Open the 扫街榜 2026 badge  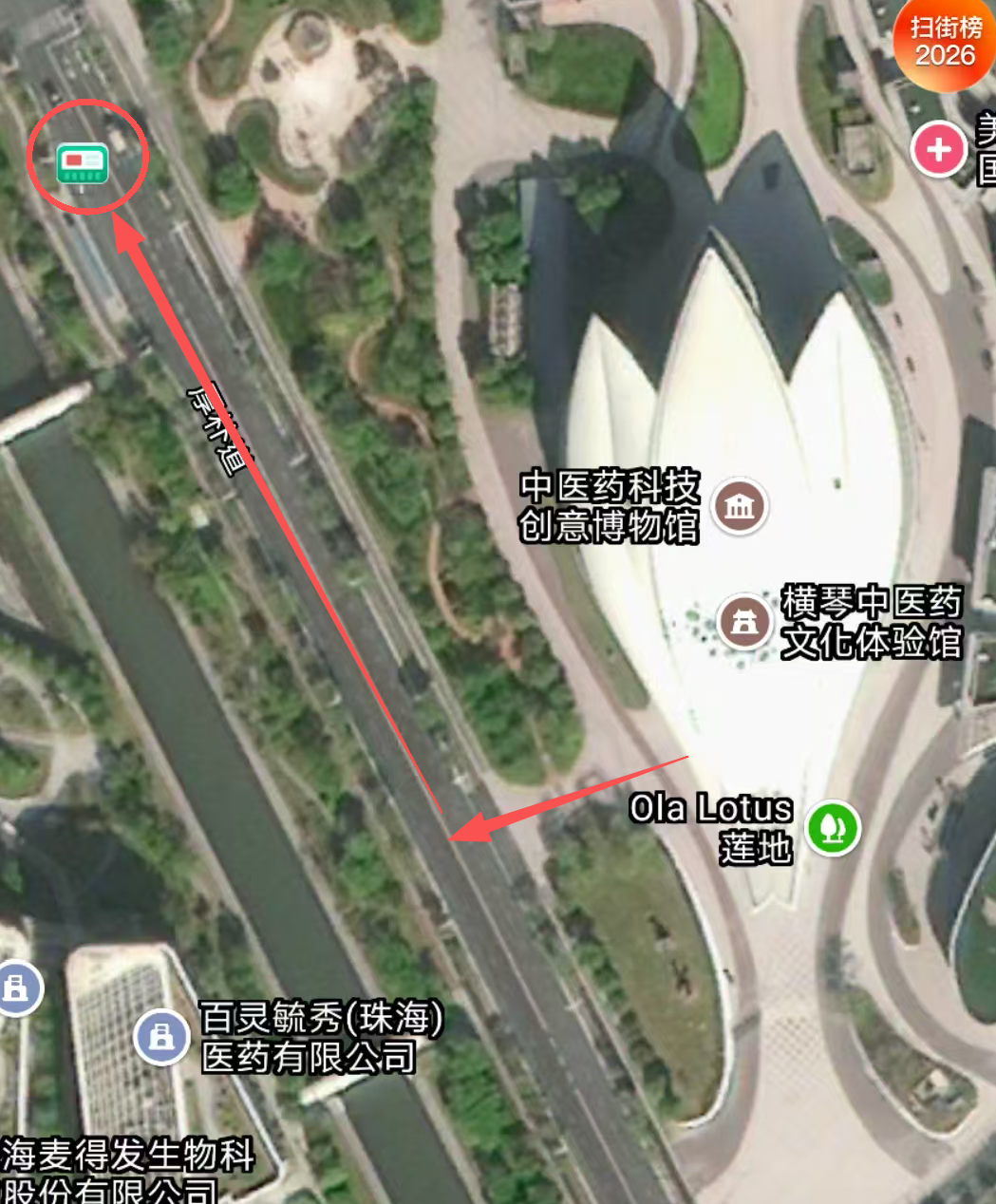coord(944,43)
